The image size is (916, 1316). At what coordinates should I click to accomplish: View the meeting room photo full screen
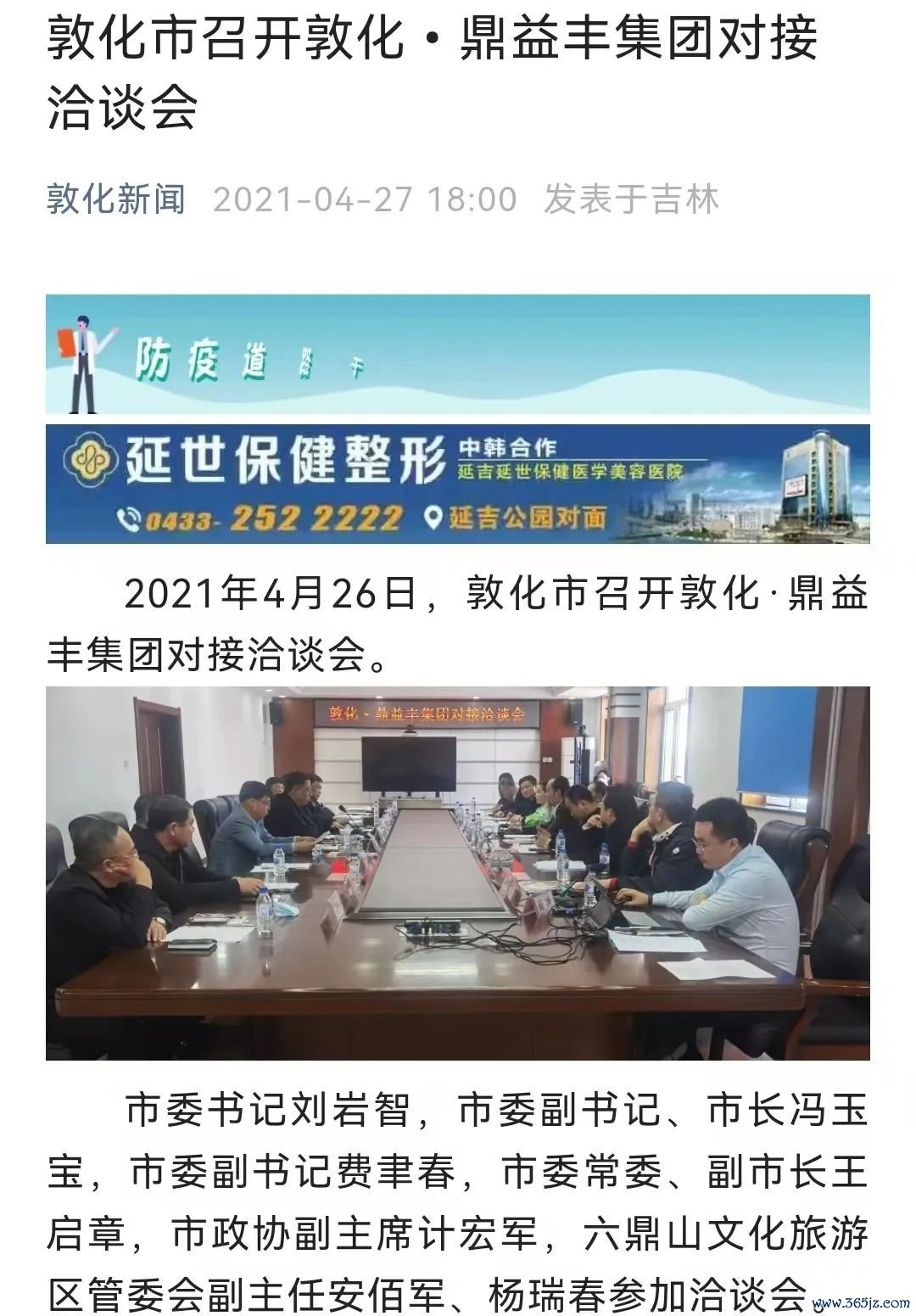pos(458,872)
